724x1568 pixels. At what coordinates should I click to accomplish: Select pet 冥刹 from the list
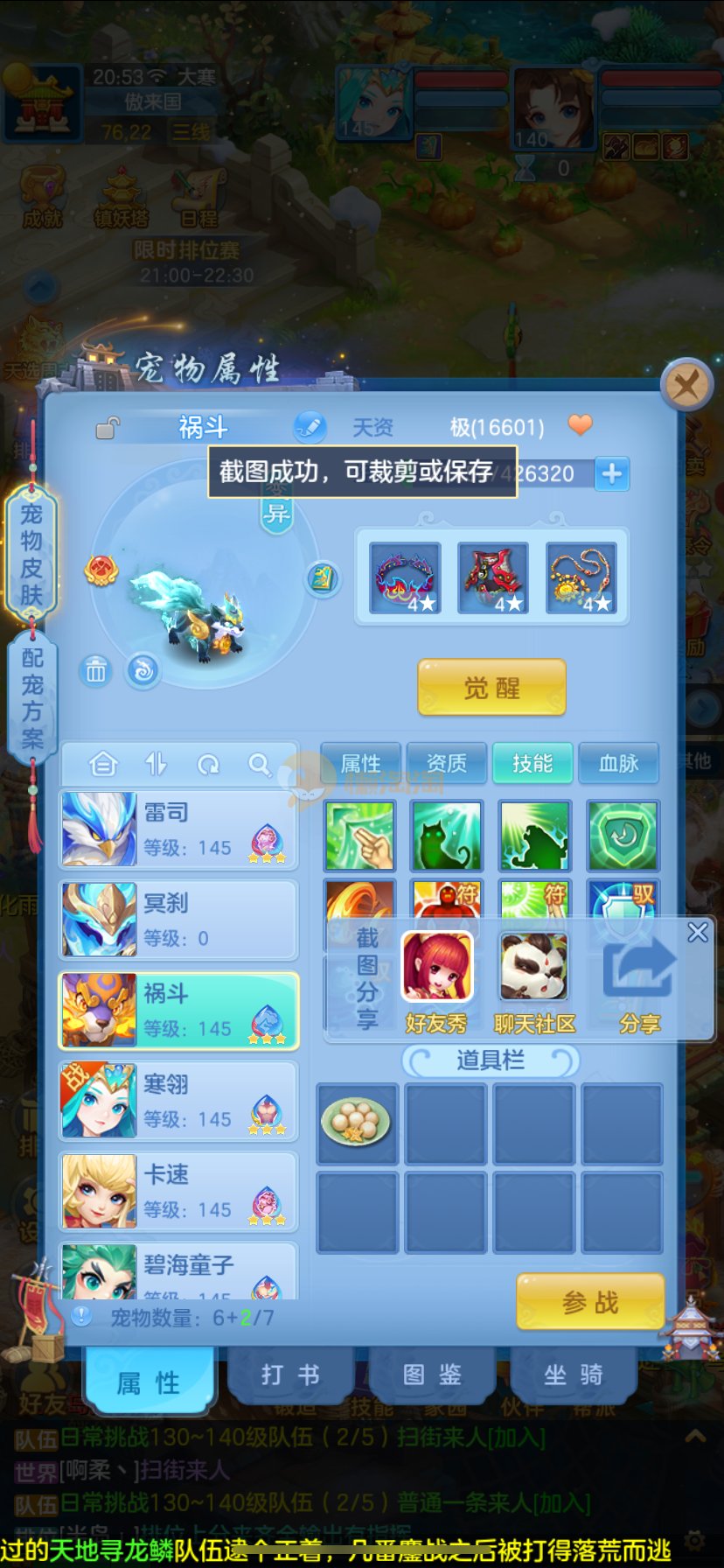point(178,920)
